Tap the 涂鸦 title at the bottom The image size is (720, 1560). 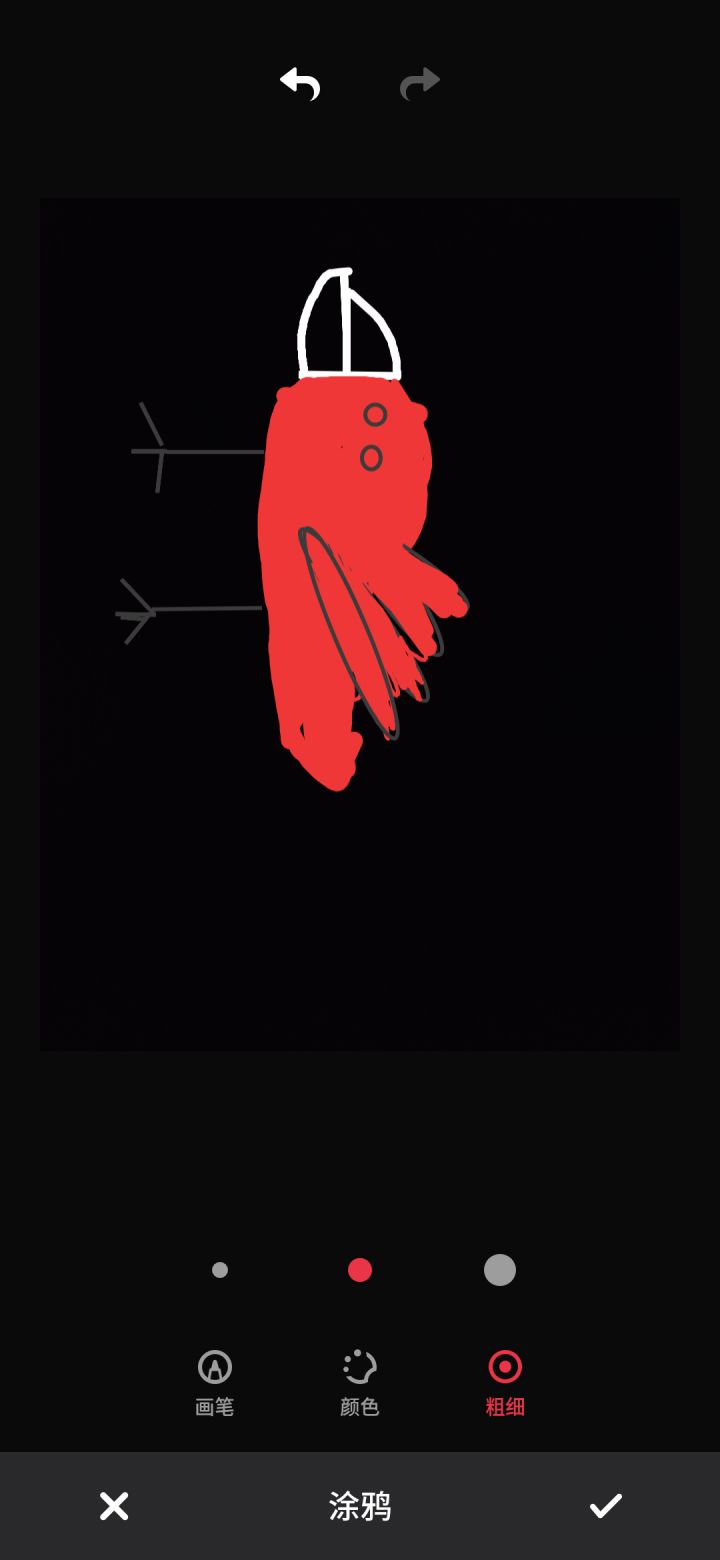coord(359,1506)
